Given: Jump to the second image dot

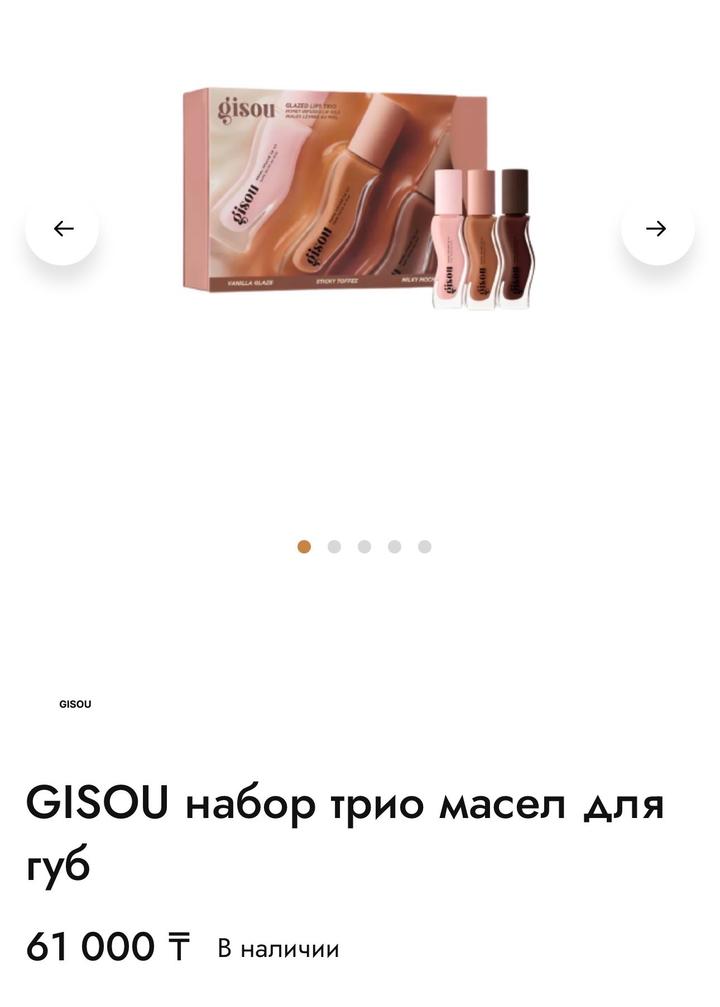Looking at the screenshot, I should pos(334,547).
